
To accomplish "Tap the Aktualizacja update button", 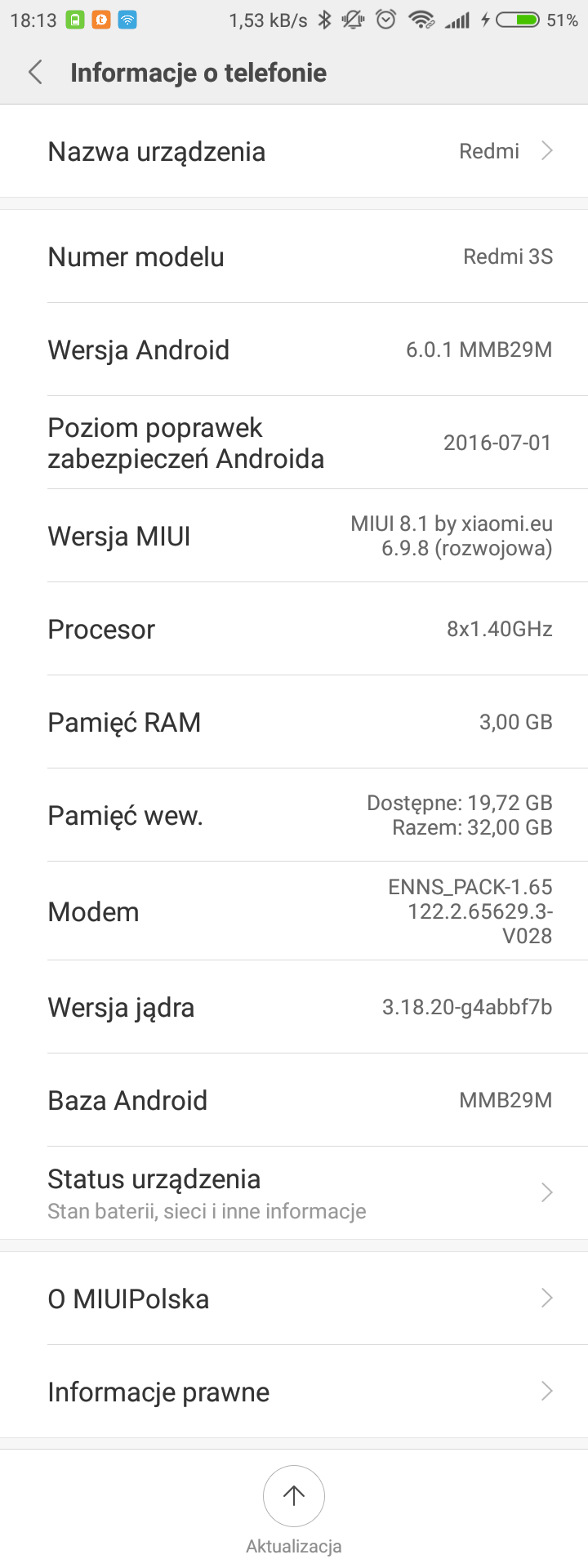I will (294, 1496).
